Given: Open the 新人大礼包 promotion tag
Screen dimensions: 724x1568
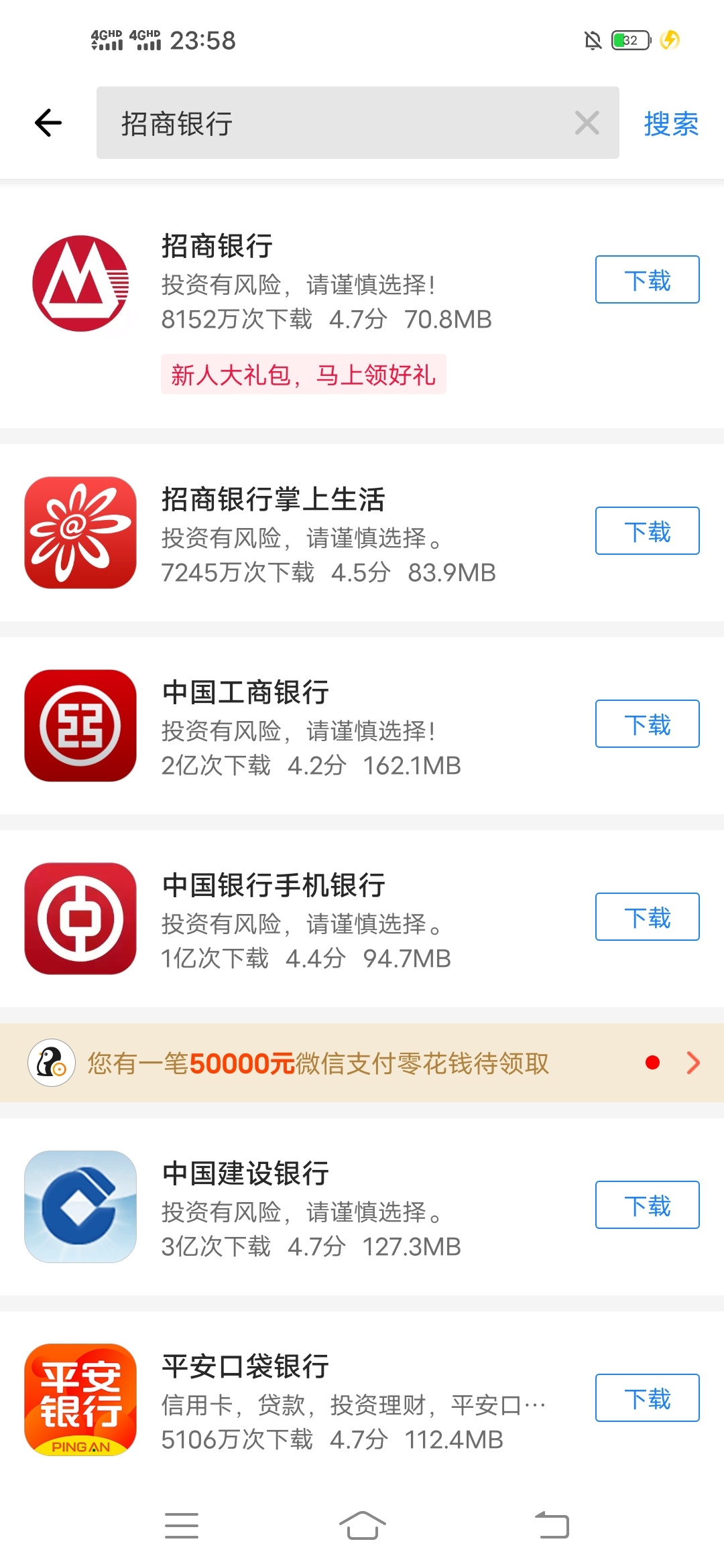Looking at the screenshot, I should point(303,374).
